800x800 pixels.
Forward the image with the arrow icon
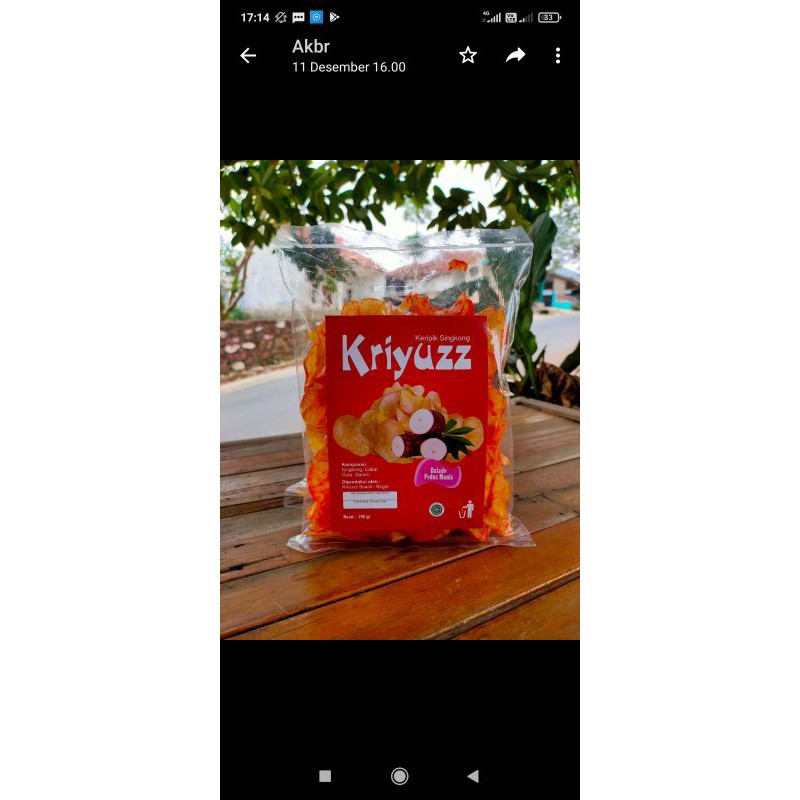(515, 56)
